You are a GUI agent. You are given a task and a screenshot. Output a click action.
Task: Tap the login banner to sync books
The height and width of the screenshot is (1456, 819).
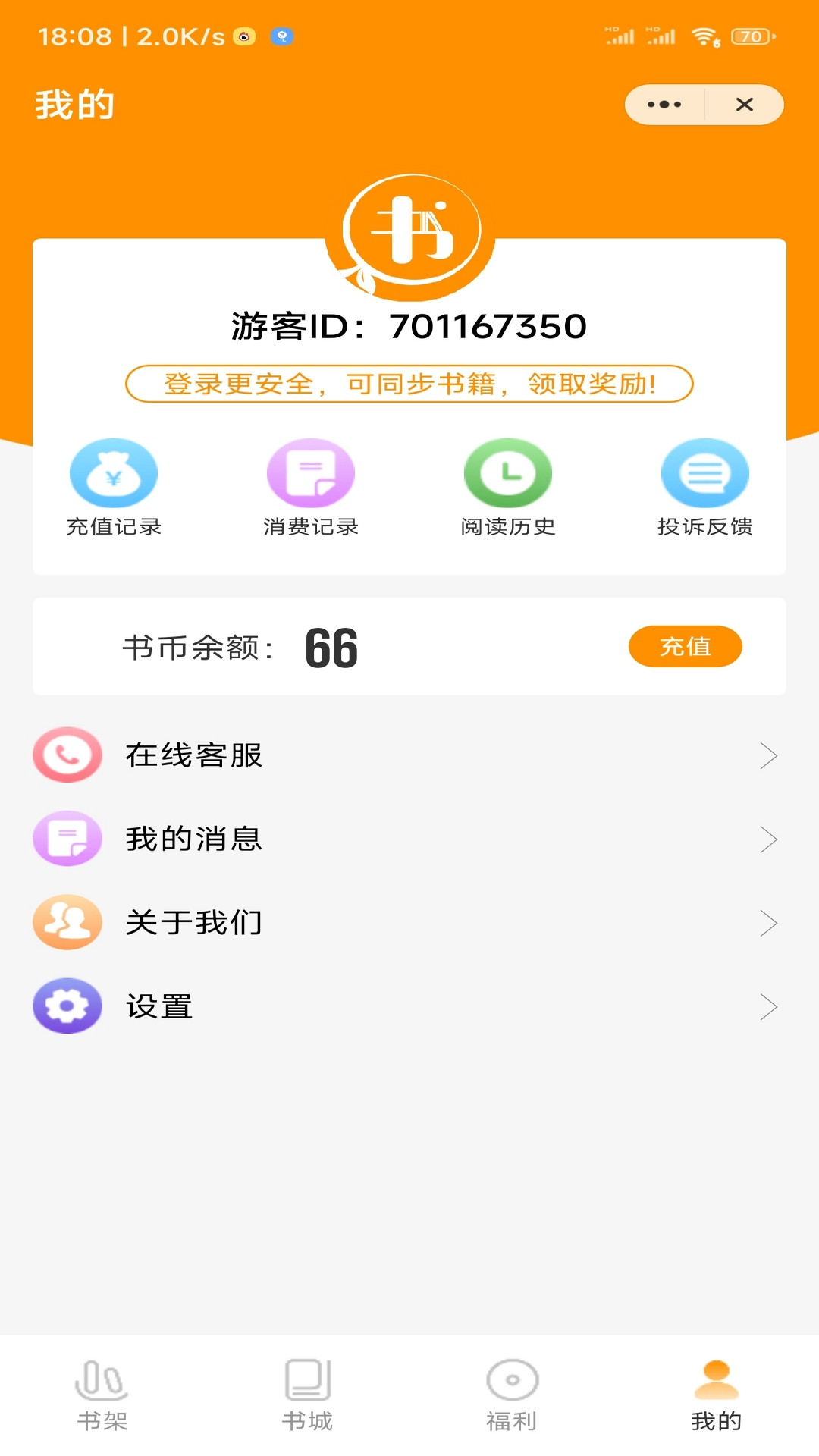click(x=409, y=384)
